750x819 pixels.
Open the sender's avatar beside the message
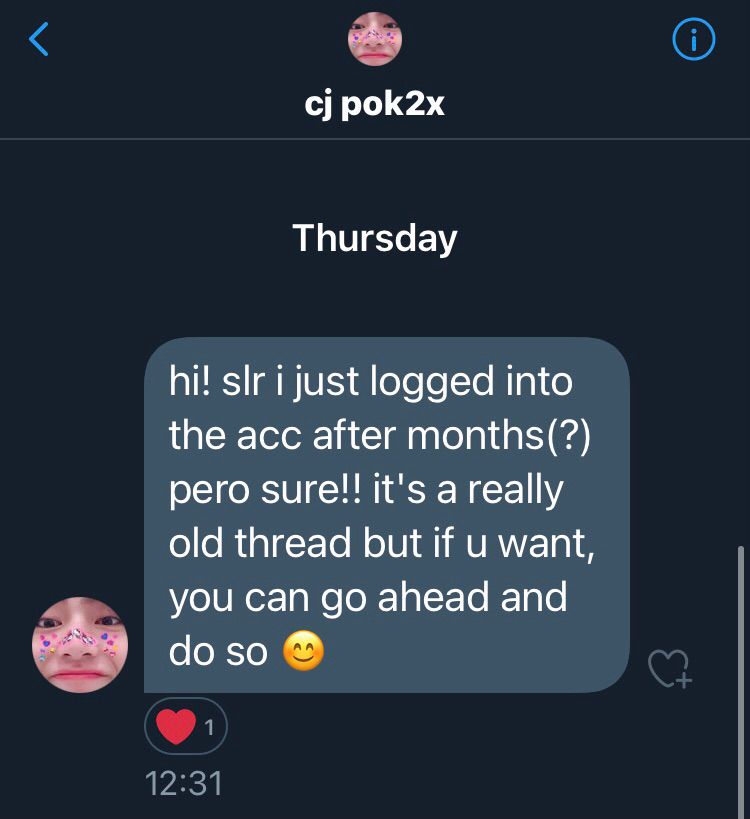point(80,645)
